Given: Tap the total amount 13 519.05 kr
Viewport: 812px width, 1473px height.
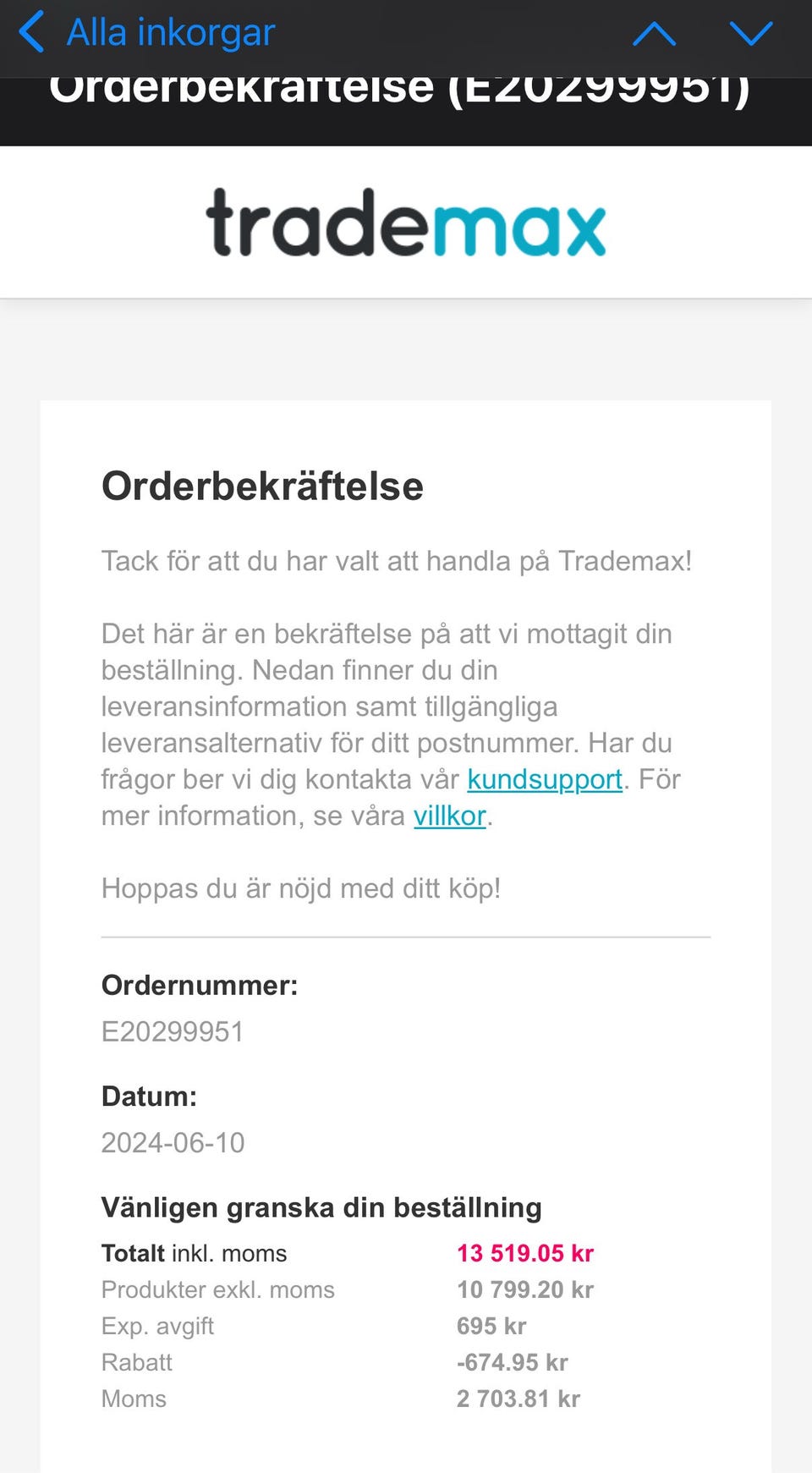Looking at the screenshot, I should tap(525, 1252).
